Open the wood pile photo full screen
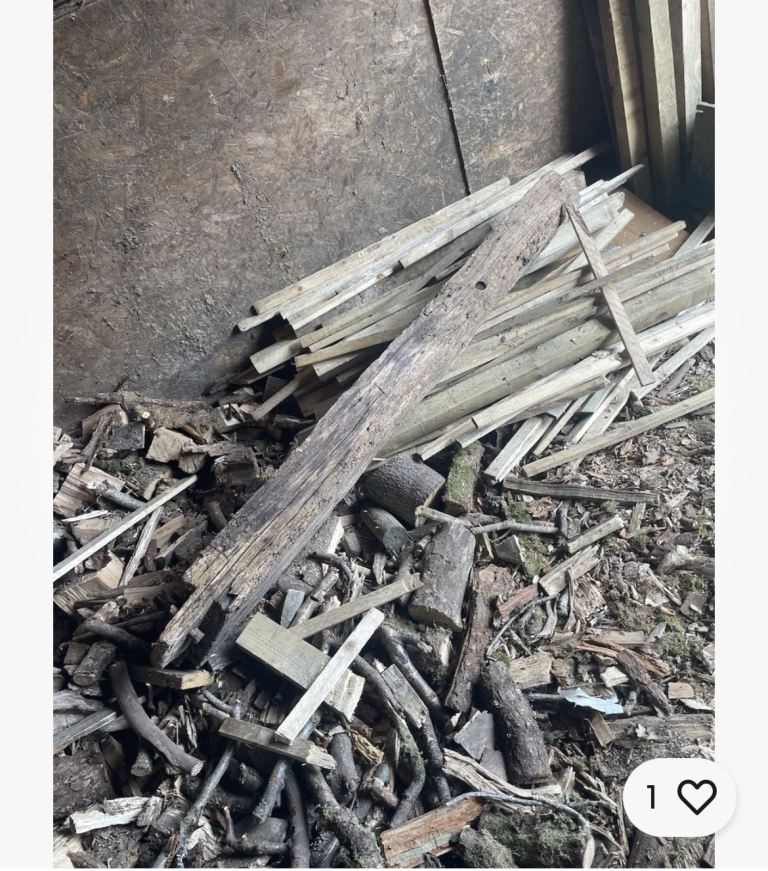Viewport: 768px width, 871px height. click(x=384, y=433)
